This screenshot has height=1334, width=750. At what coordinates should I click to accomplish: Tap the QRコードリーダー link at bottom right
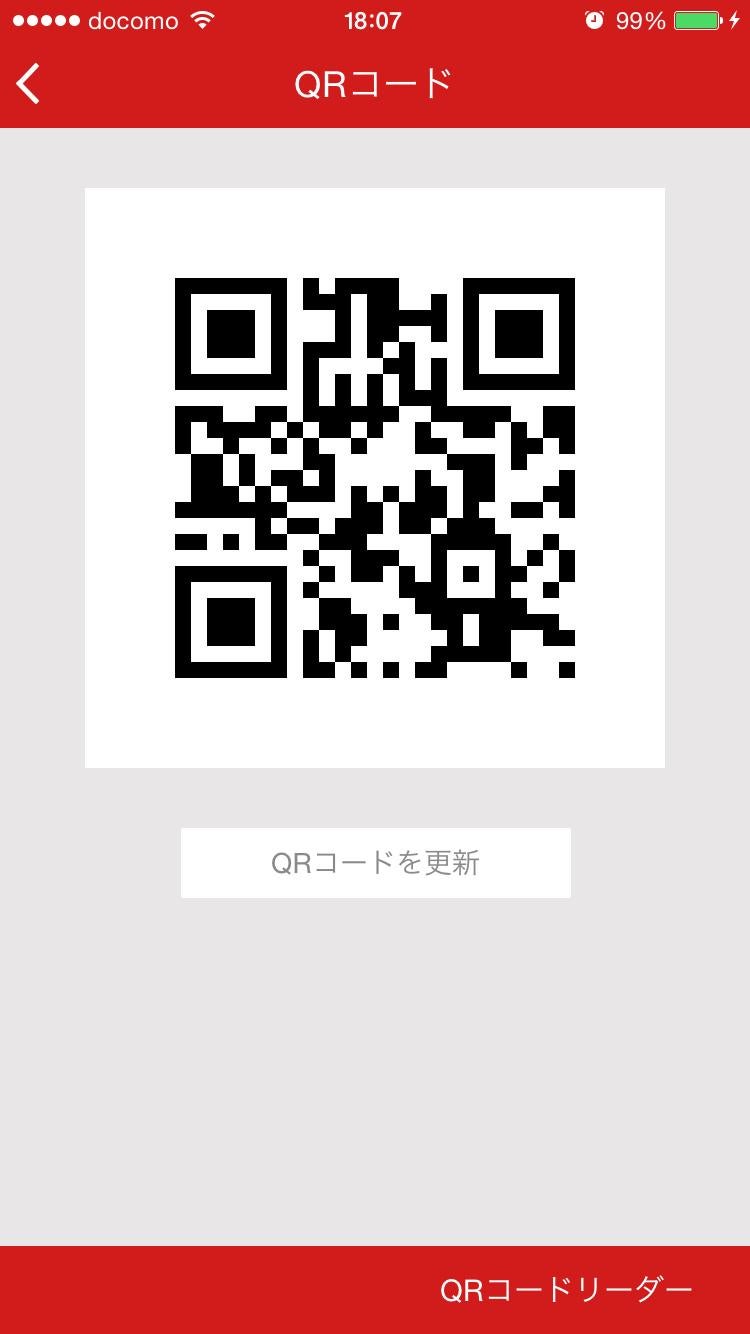pyautogui.click(x=565, y=1288)
